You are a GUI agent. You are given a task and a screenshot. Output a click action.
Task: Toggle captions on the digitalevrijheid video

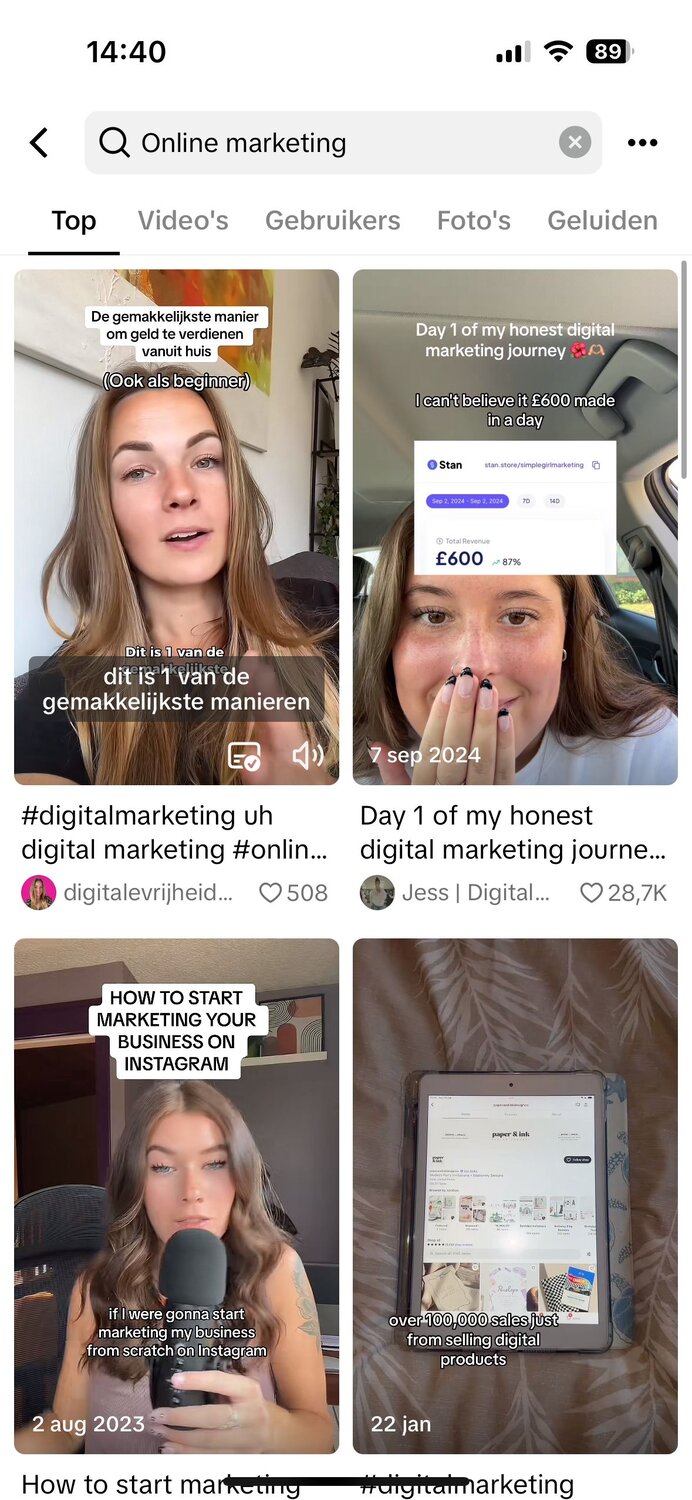click(x=244, y=756)
